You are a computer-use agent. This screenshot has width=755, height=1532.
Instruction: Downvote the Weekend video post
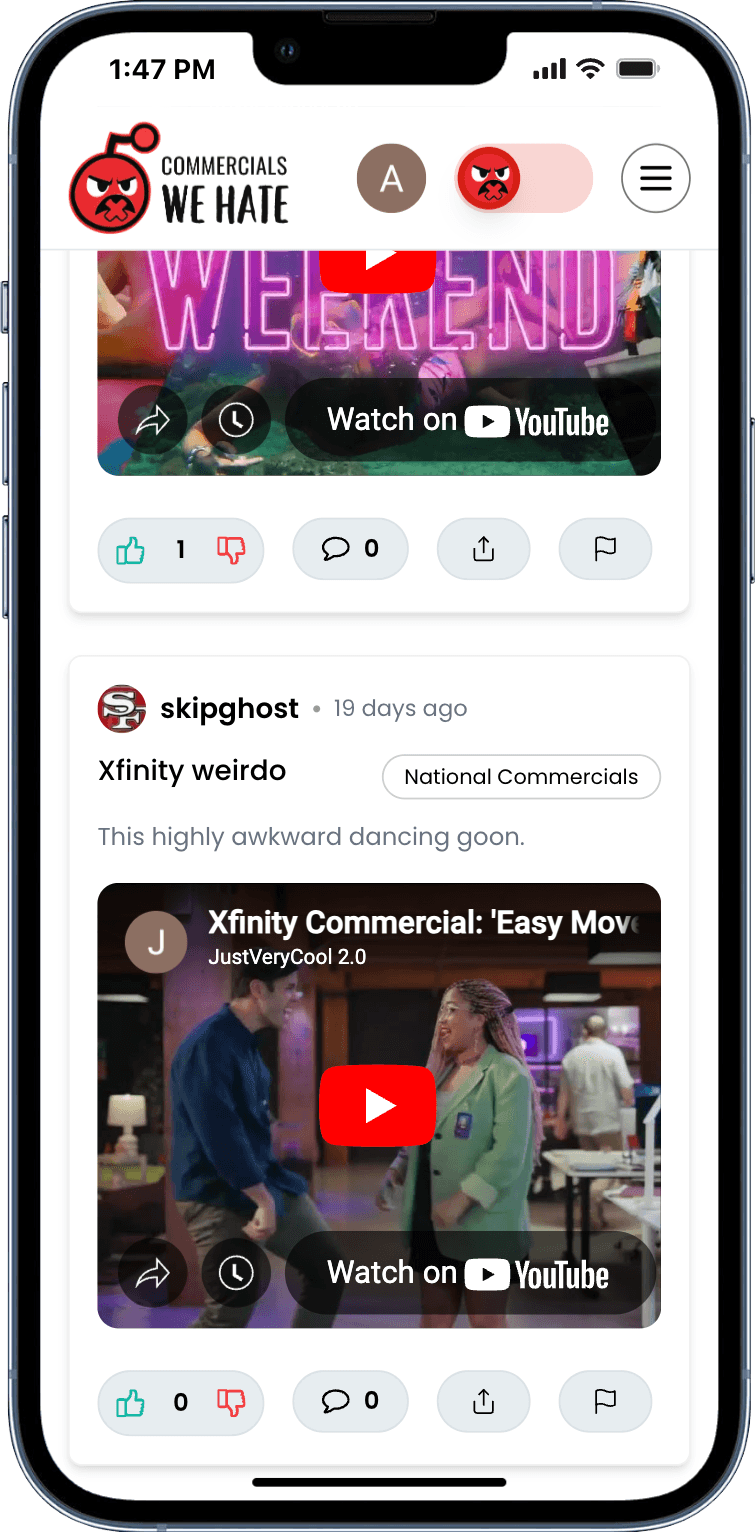coord(231,550)
